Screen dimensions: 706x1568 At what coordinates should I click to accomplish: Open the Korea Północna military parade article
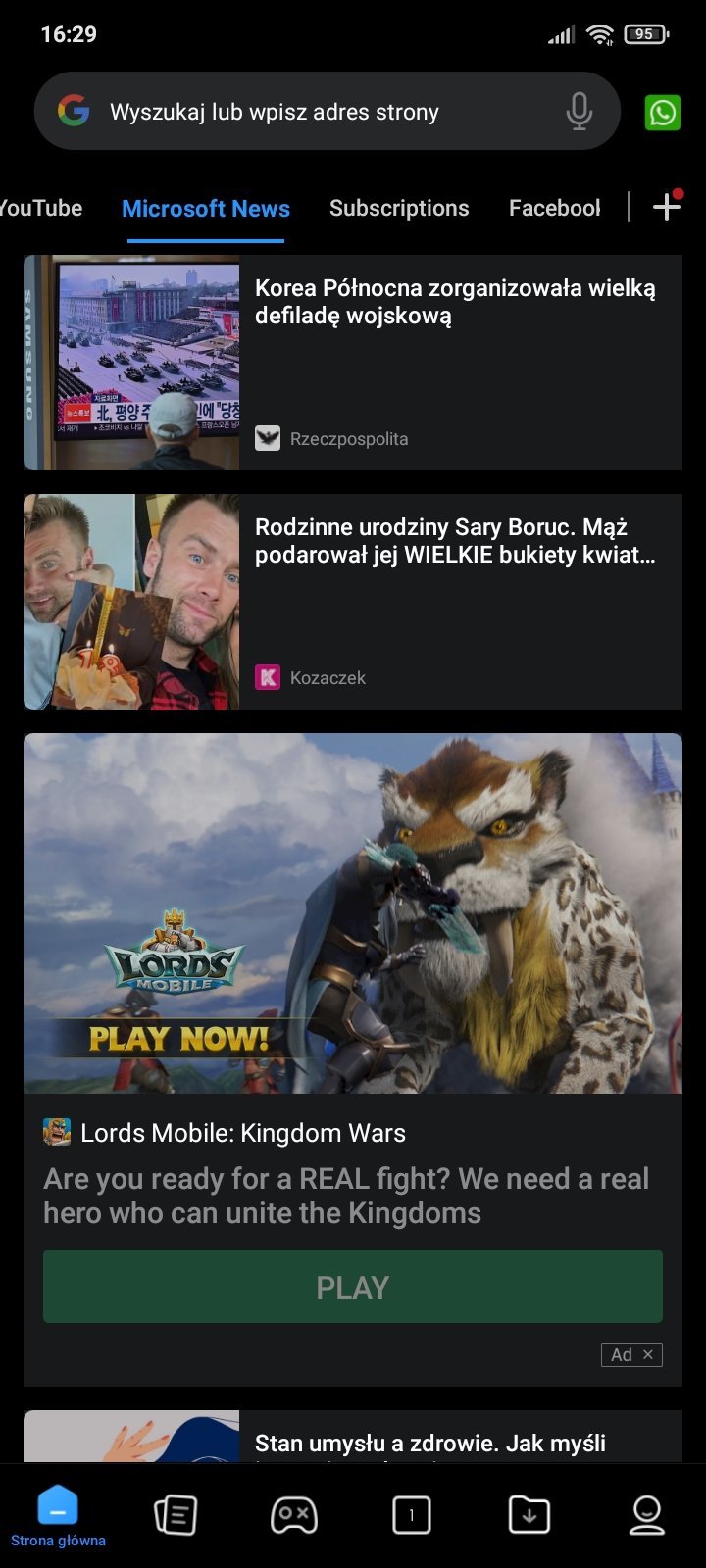click(x=353, y=363)
